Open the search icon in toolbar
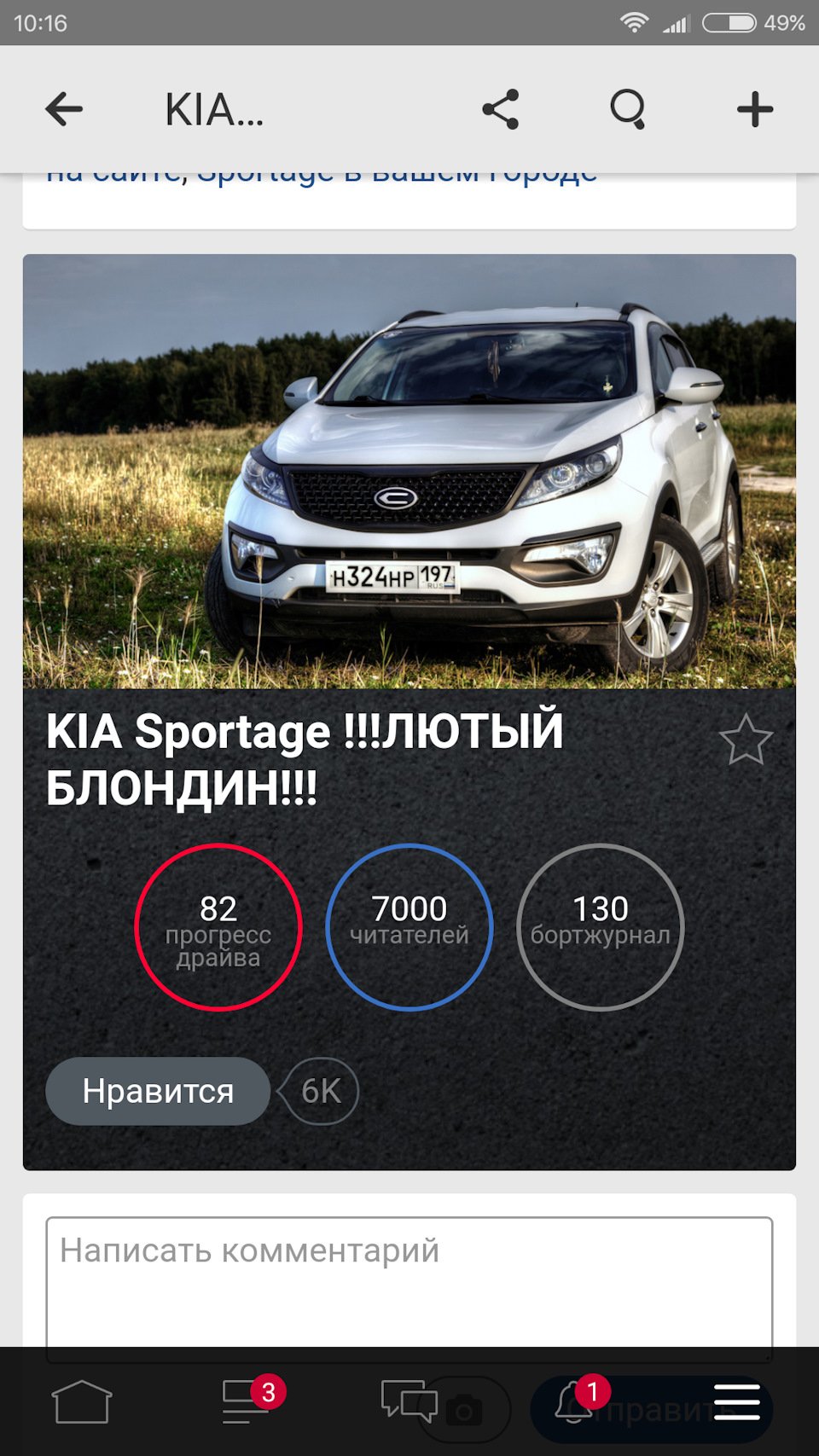Image resolution: width=819 pixels, height=1456 pixels. tap(628, 109)
